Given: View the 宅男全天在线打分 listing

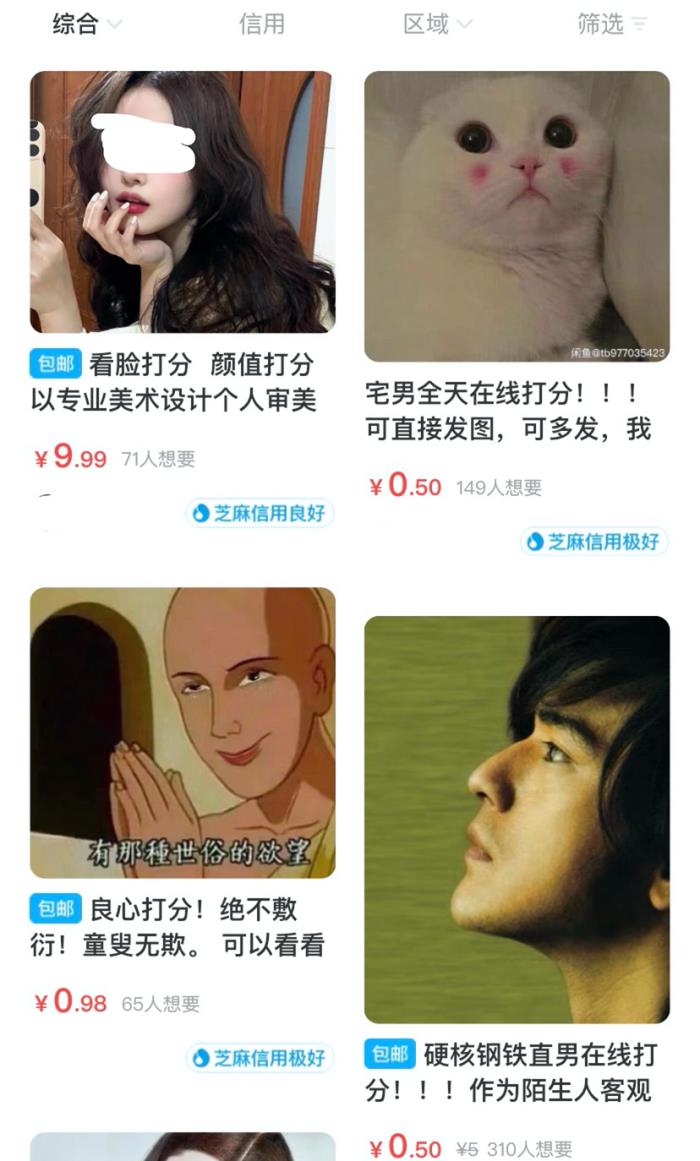Looking at the screenshot, I should 516,216.
